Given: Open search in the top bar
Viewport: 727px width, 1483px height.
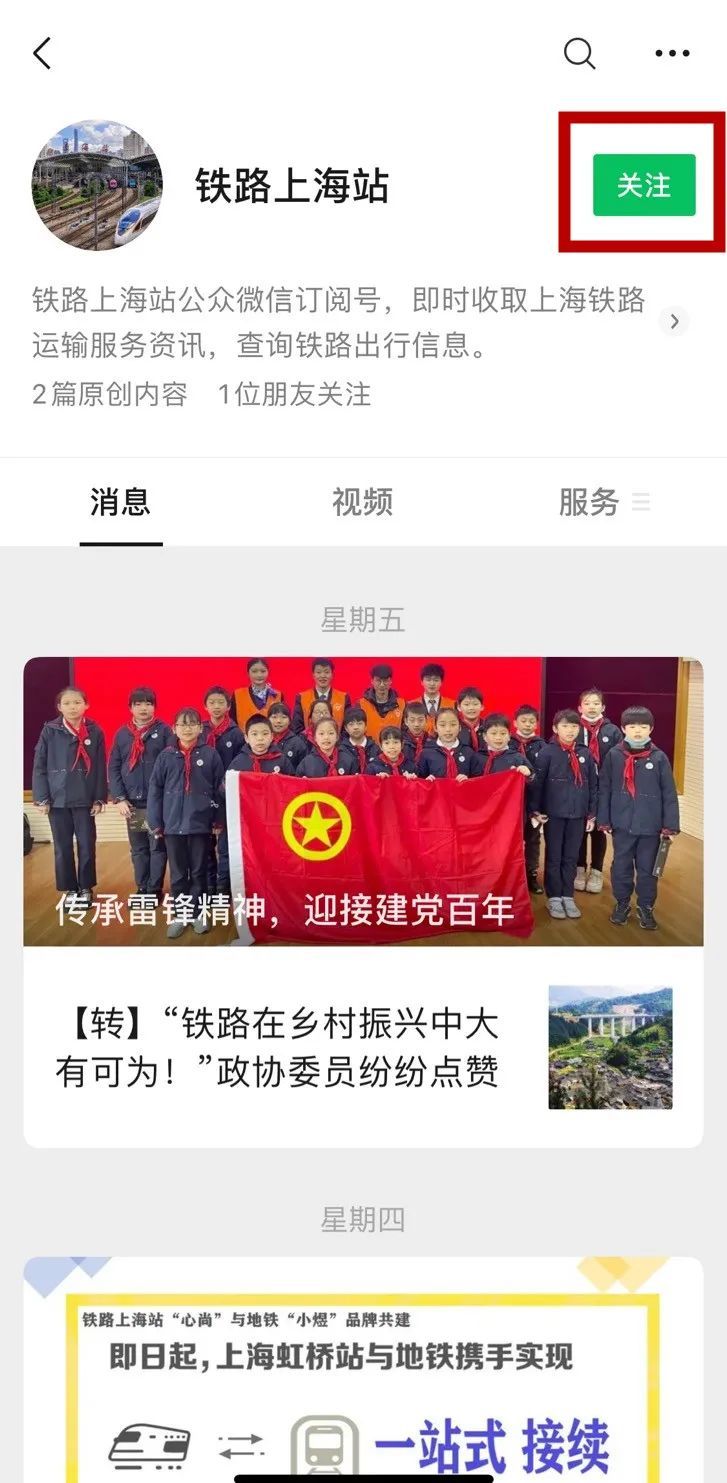Looking at the screenshot, I should click(x=579, y=53).
